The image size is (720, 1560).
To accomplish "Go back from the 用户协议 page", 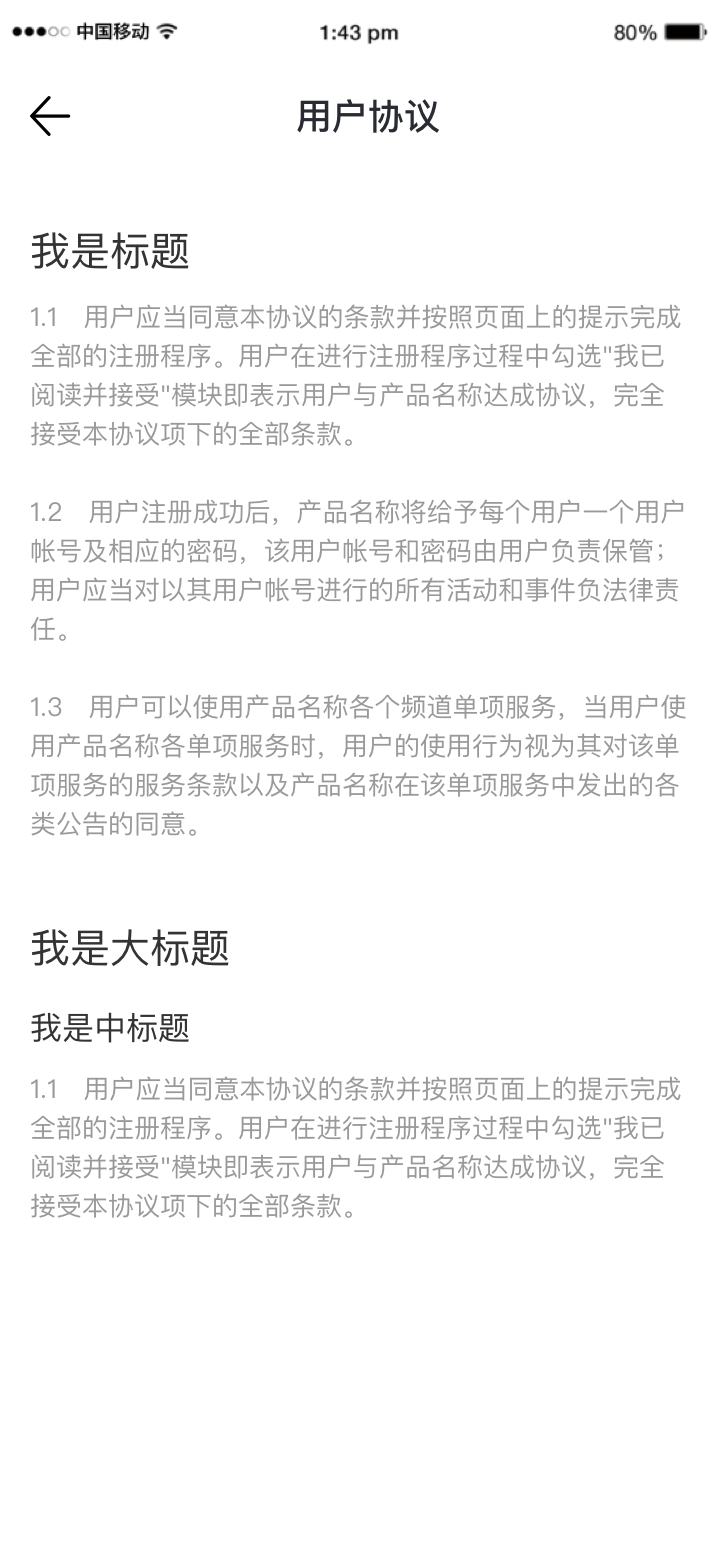I will pos(50,117).
